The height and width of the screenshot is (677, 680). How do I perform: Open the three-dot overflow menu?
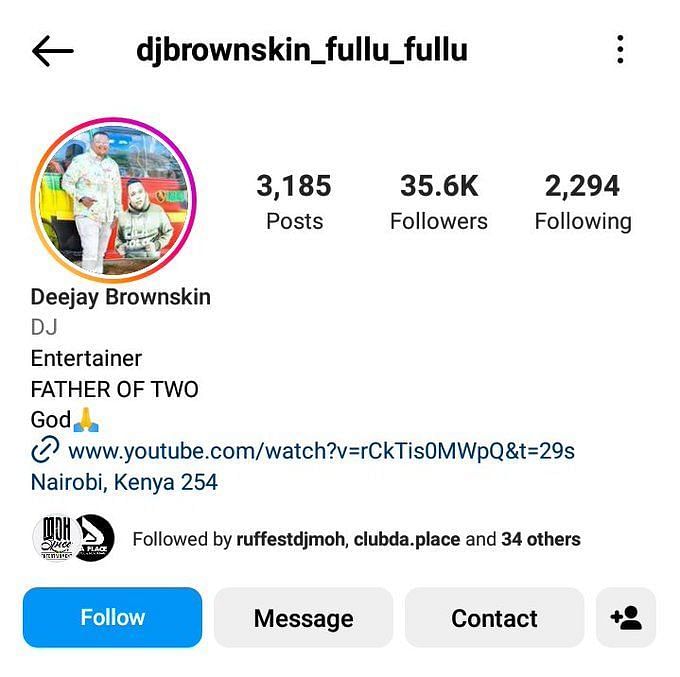click(x=620, y=50)
